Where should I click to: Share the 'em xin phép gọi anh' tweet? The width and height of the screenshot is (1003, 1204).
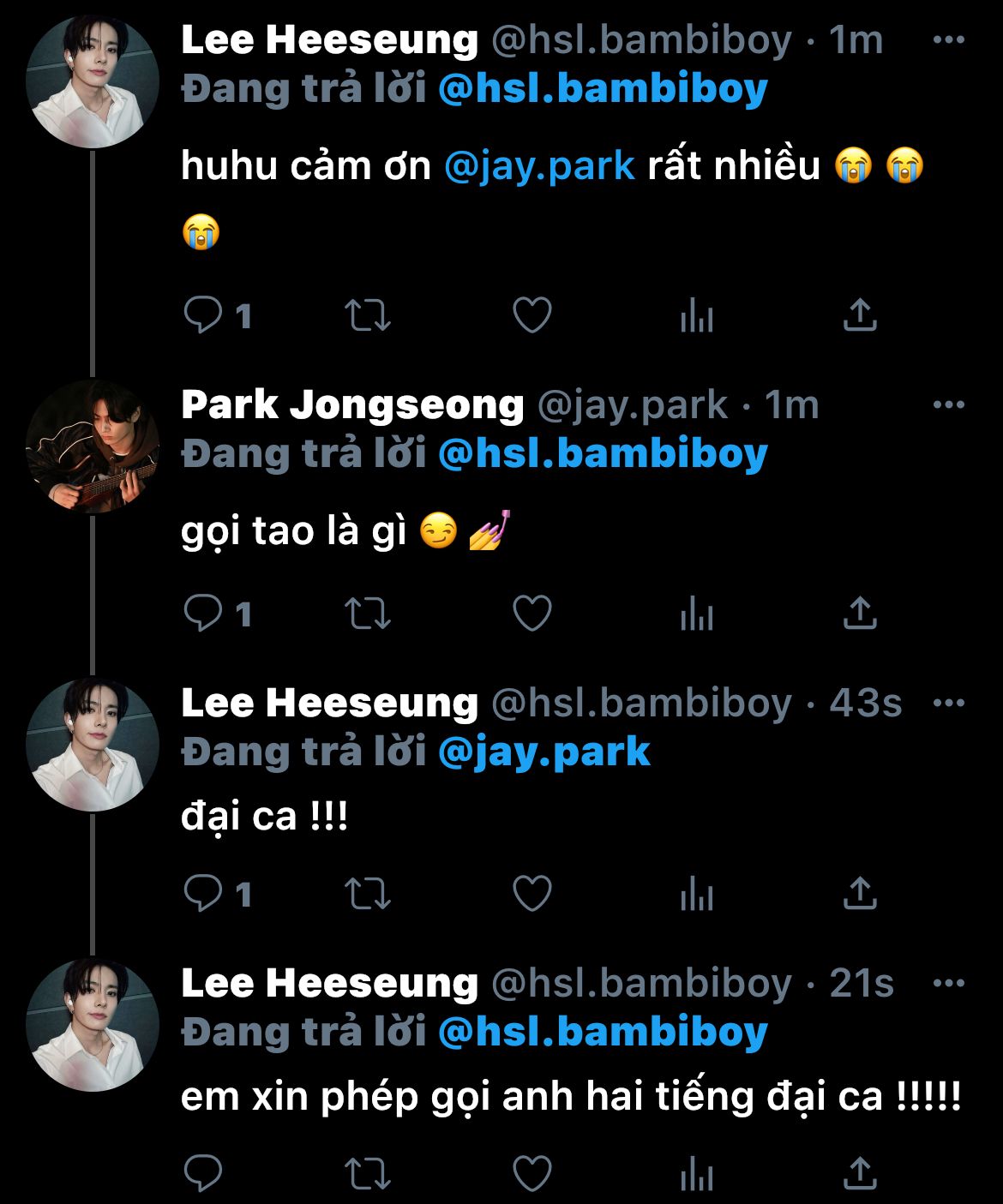(859, 1173)
